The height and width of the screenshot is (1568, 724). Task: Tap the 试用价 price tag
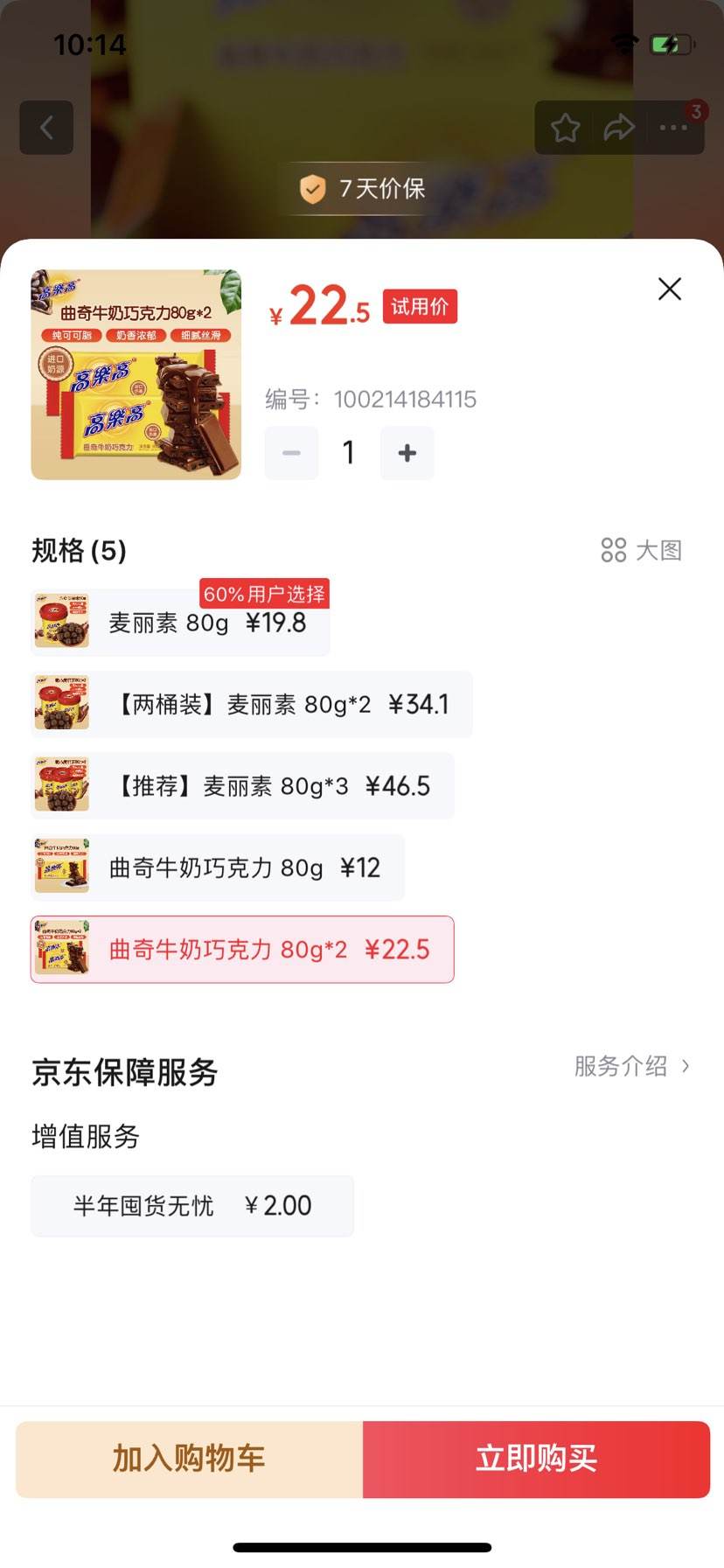tap(420, 306)
